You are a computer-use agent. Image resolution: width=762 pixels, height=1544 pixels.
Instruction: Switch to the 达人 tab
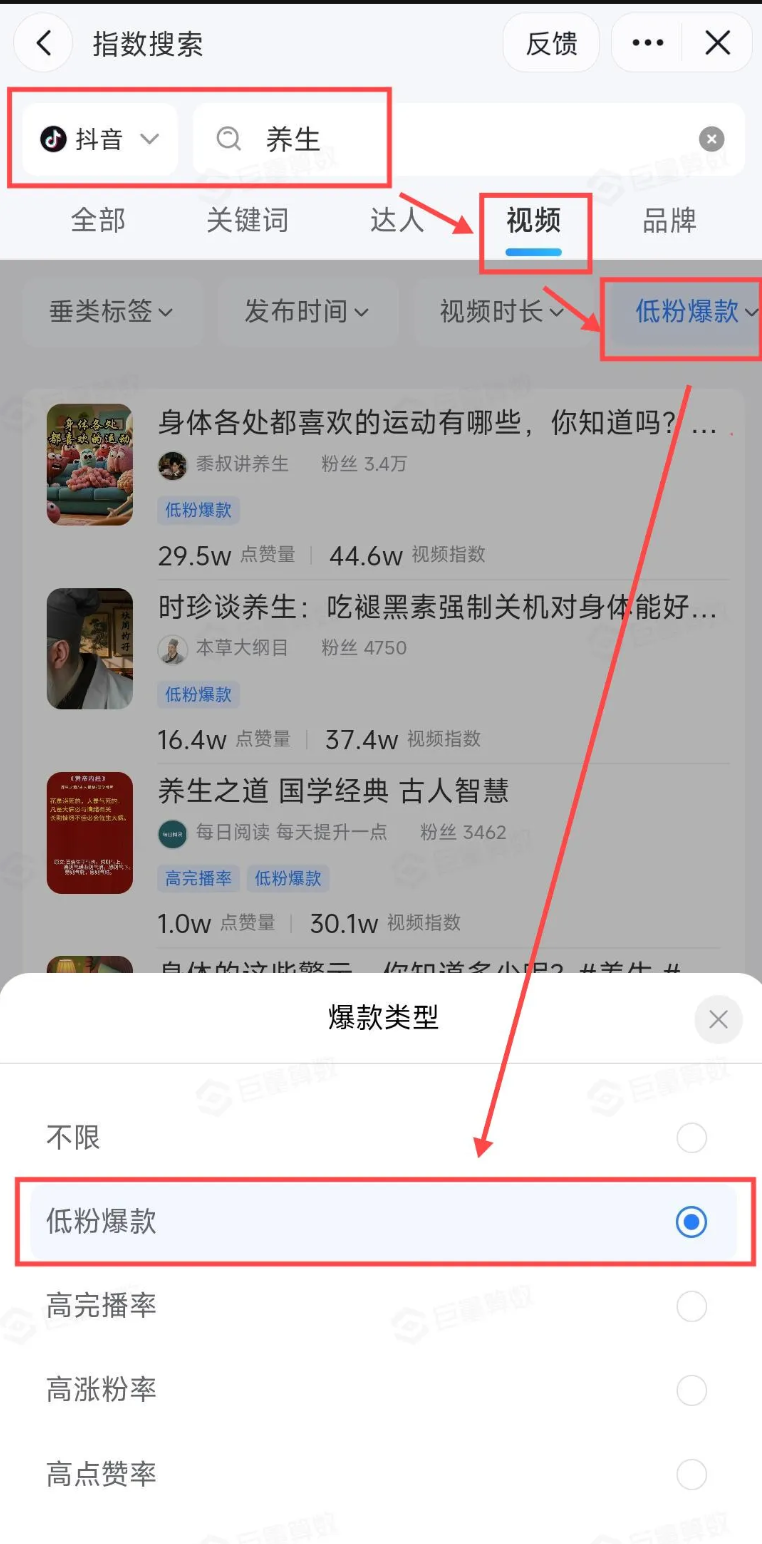(x=397, y=220)
